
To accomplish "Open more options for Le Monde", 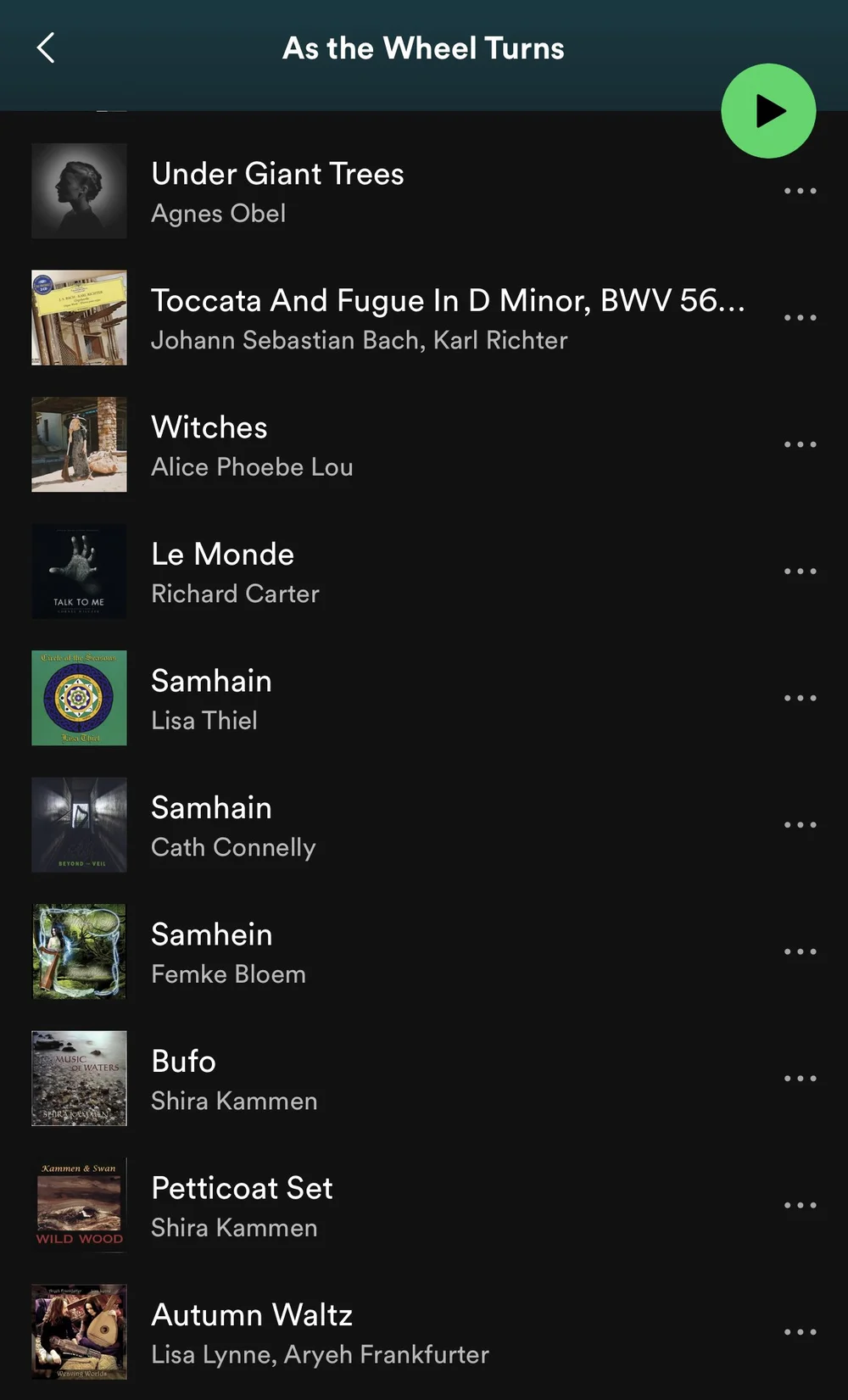I will tap(800, 571).
